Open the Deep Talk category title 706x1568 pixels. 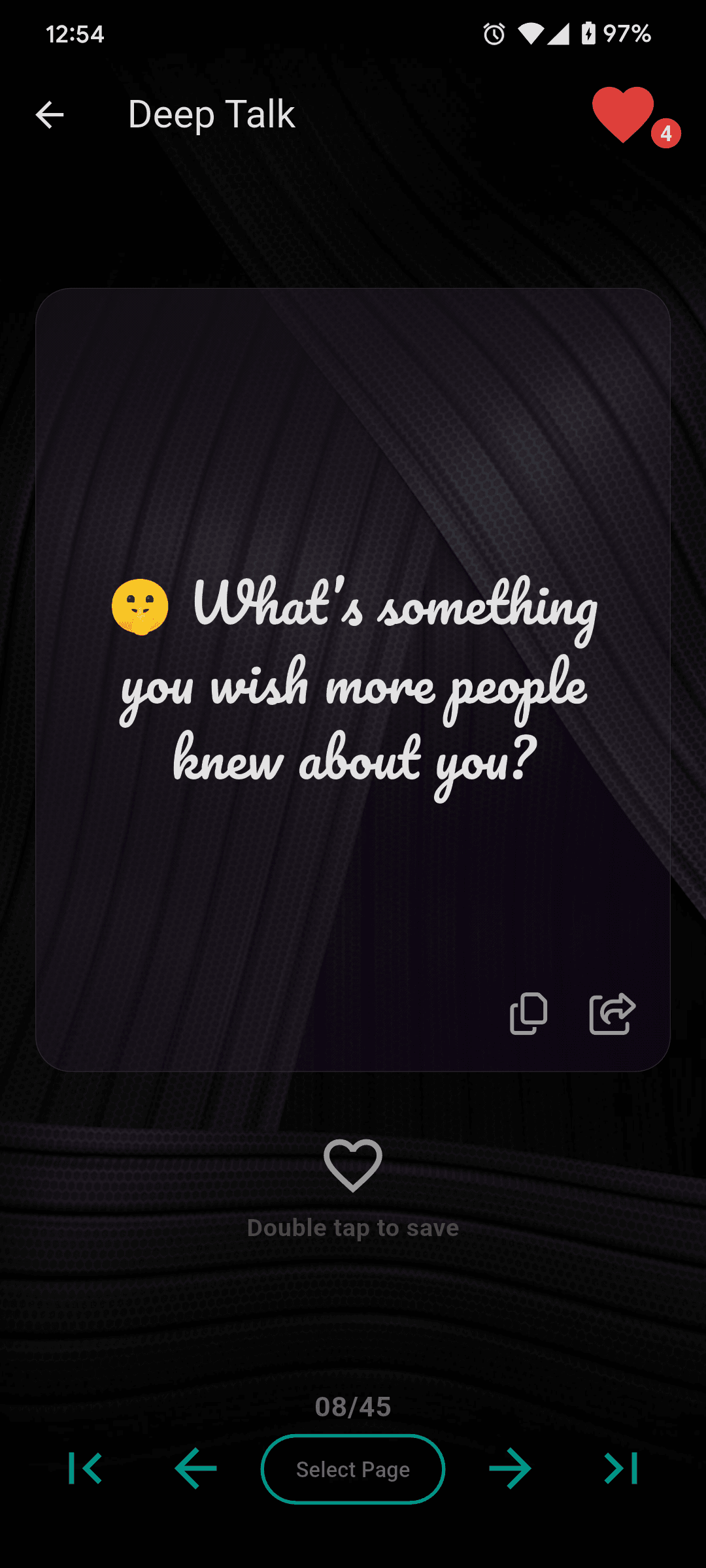pos(211,115)
